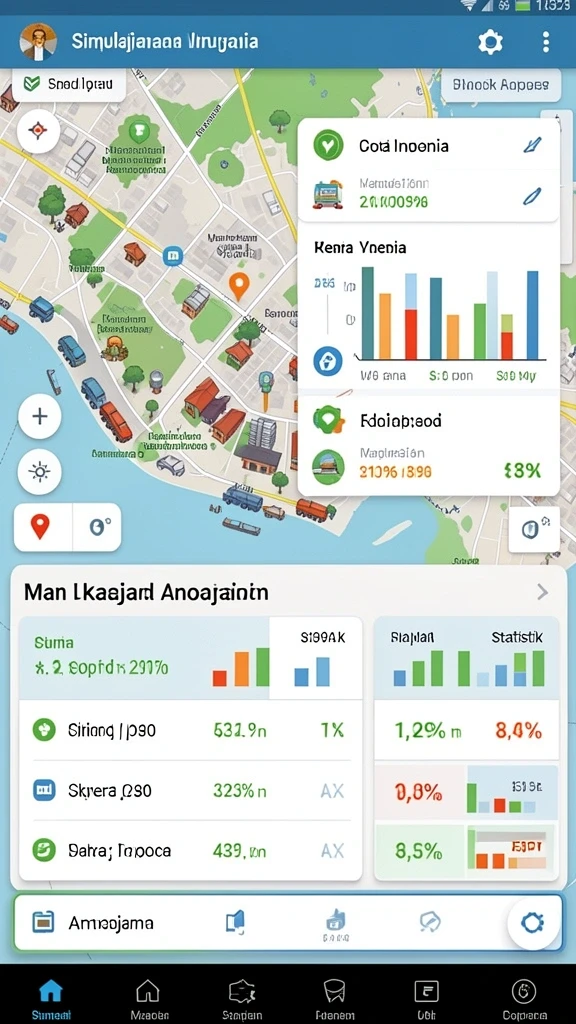Tap the Snad Ipau chip on the map

click(x=69, y=84)
